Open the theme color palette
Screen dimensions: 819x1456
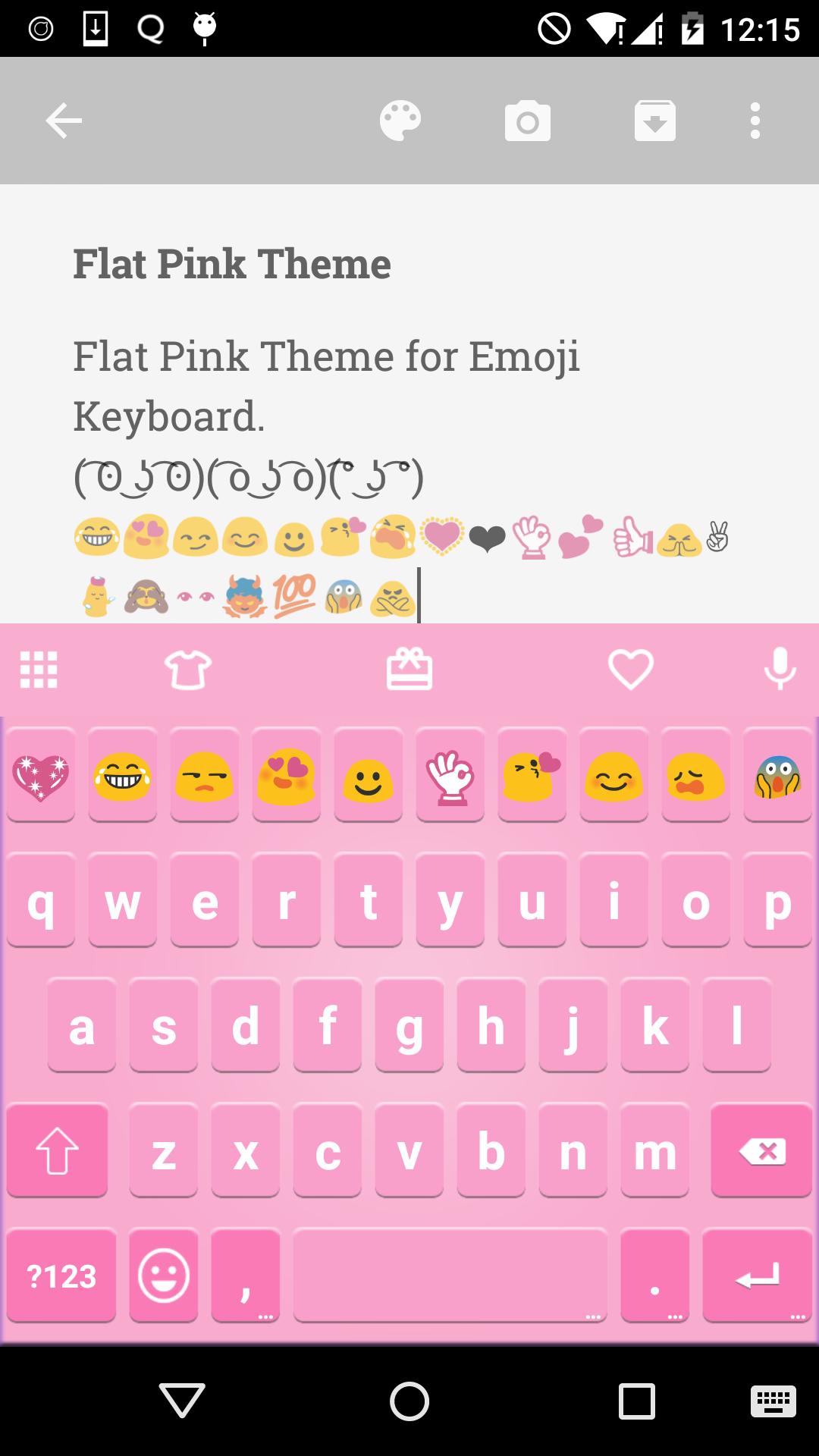(400, 120)
